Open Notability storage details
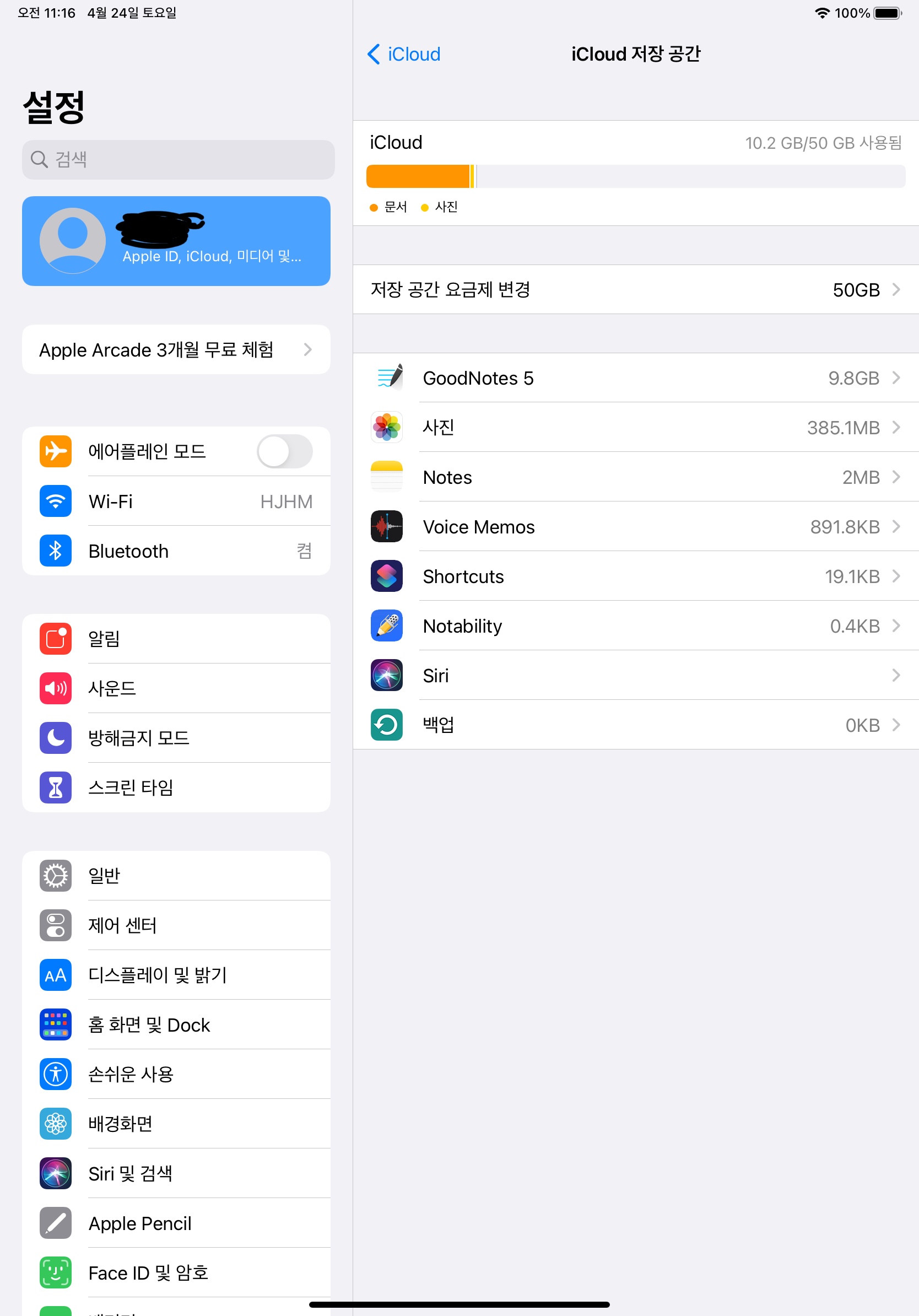 (x=635, y=626)
